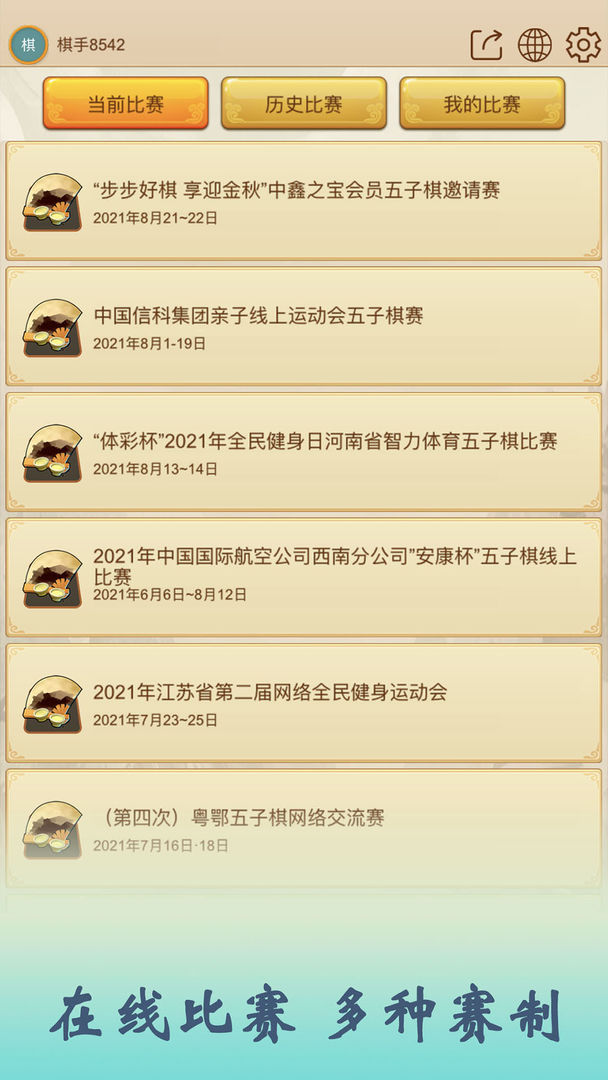608x1080 pixels.
Task: Open the 中鑫之宝会员五子棋邀请赛 match
Action: point(304,201)
